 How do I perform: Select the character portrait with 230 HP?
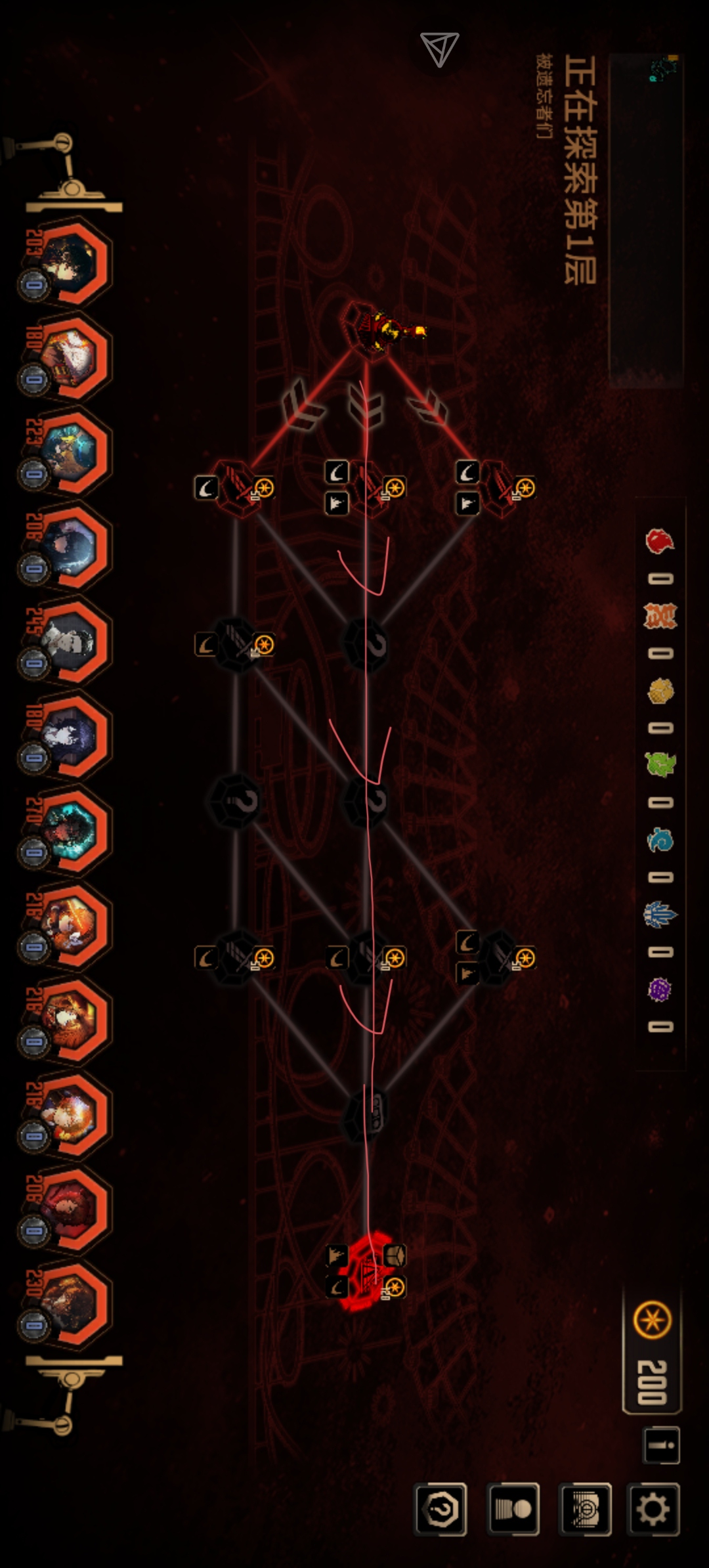pyautogui.click(x=74, y=1303)
